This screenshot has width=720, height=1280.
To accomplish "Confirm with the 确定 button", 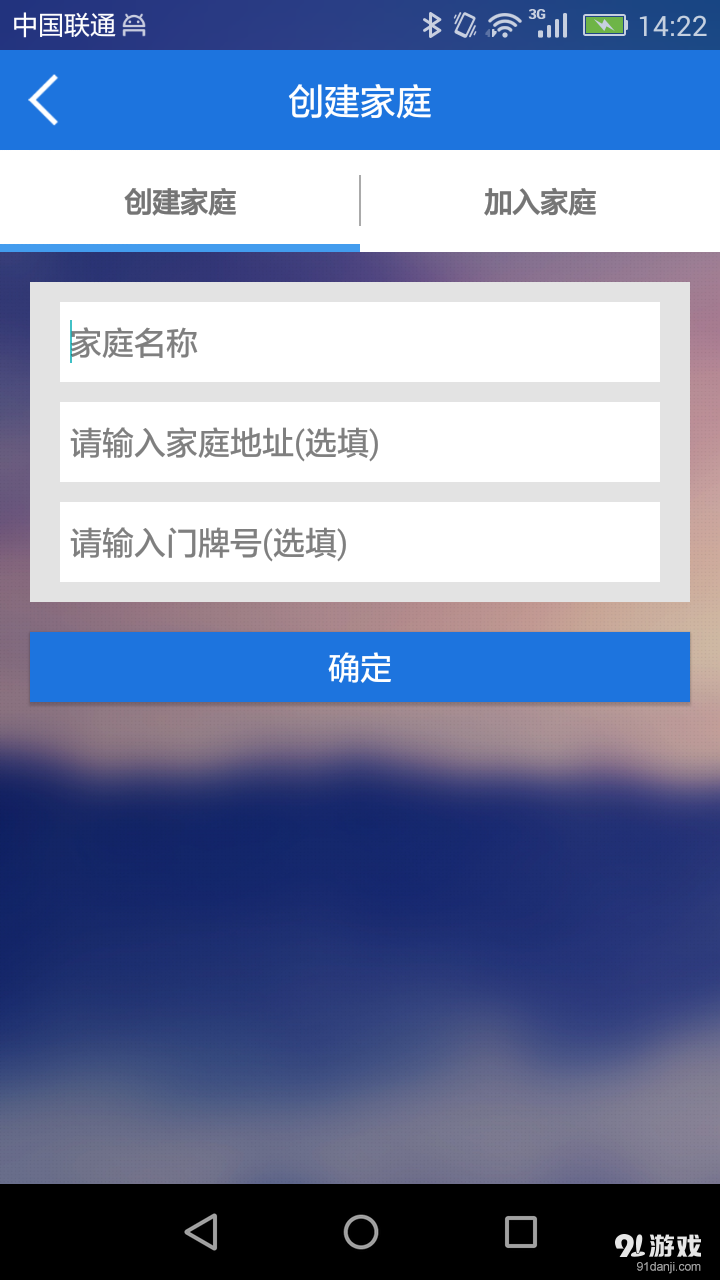I will [x=360, y=667].
